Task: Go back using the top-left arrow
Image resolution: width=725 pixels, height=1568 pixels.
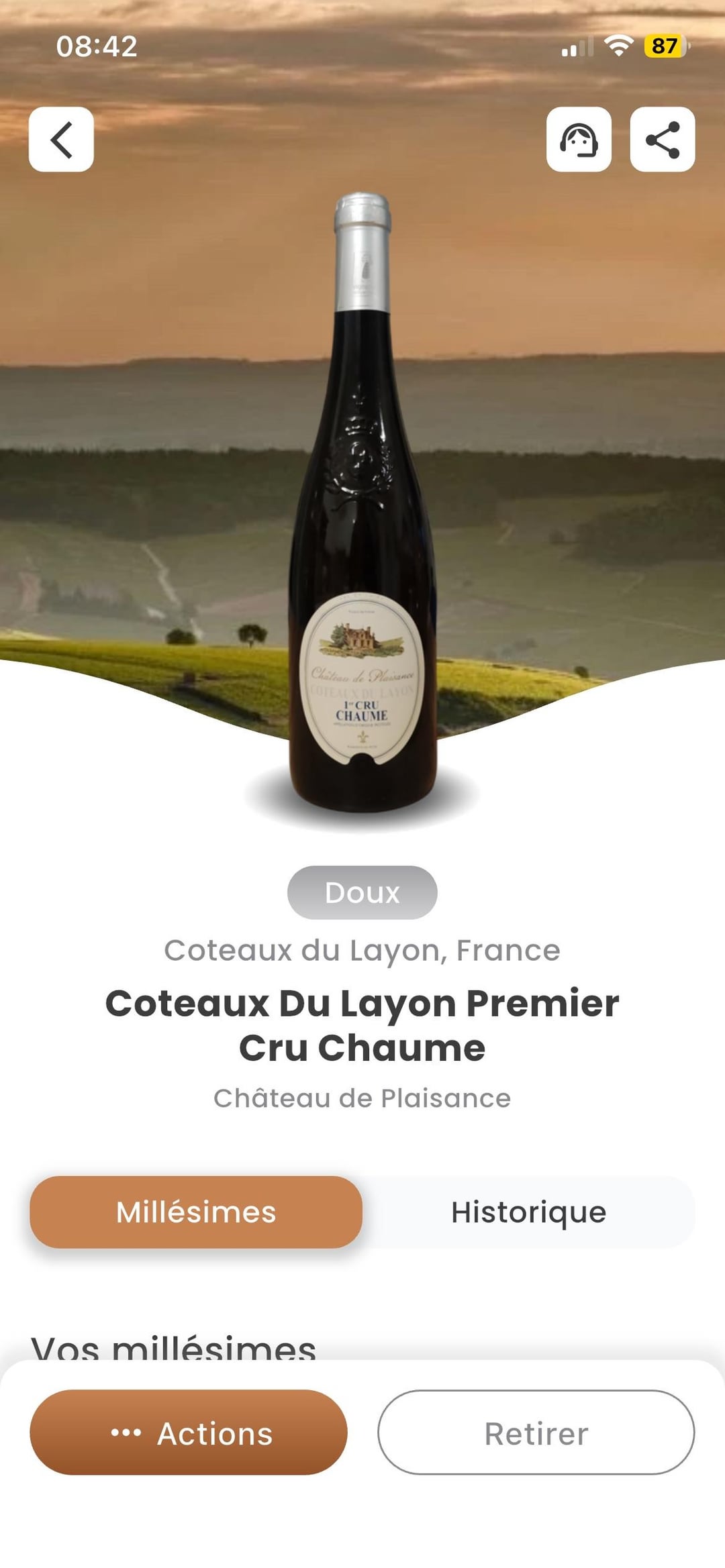Action: pyautogui.click(x=61, y=140)
